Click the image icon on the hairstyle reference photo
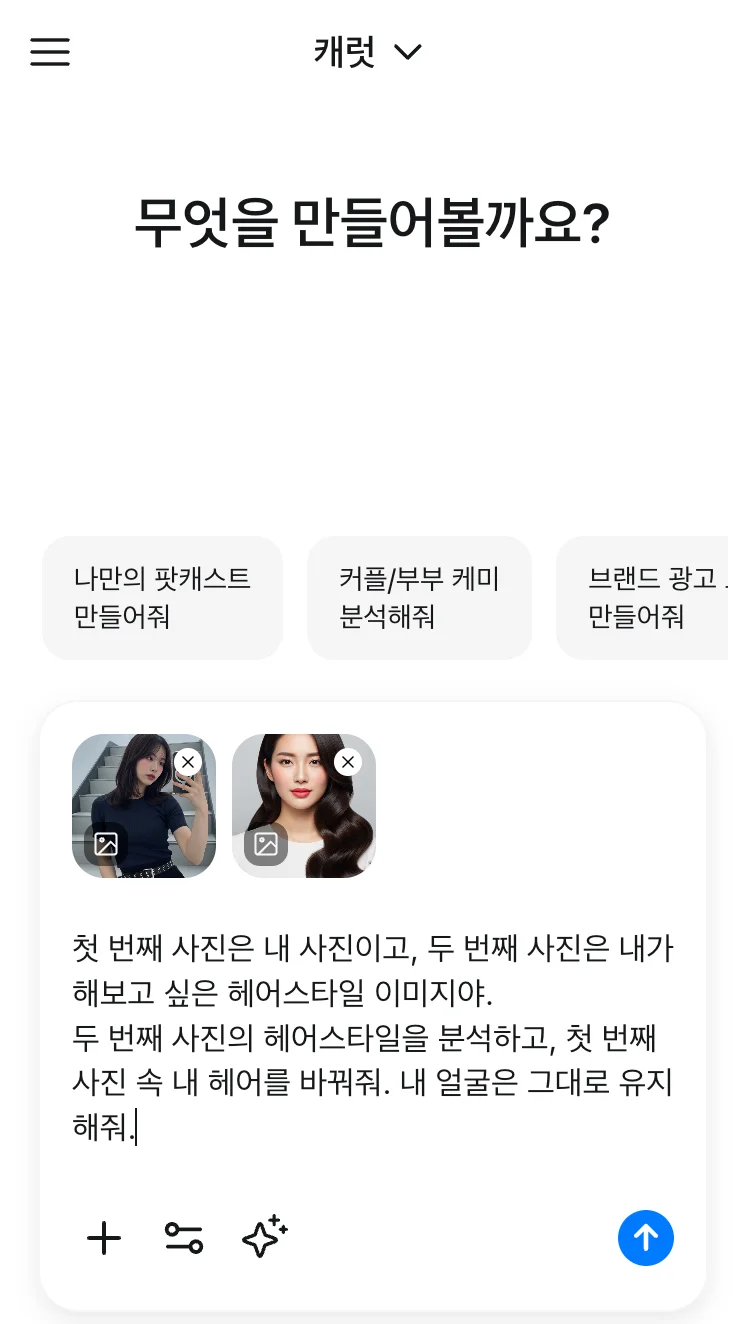This screenshot has width=742, height=1324. click(x=264, y=843)
